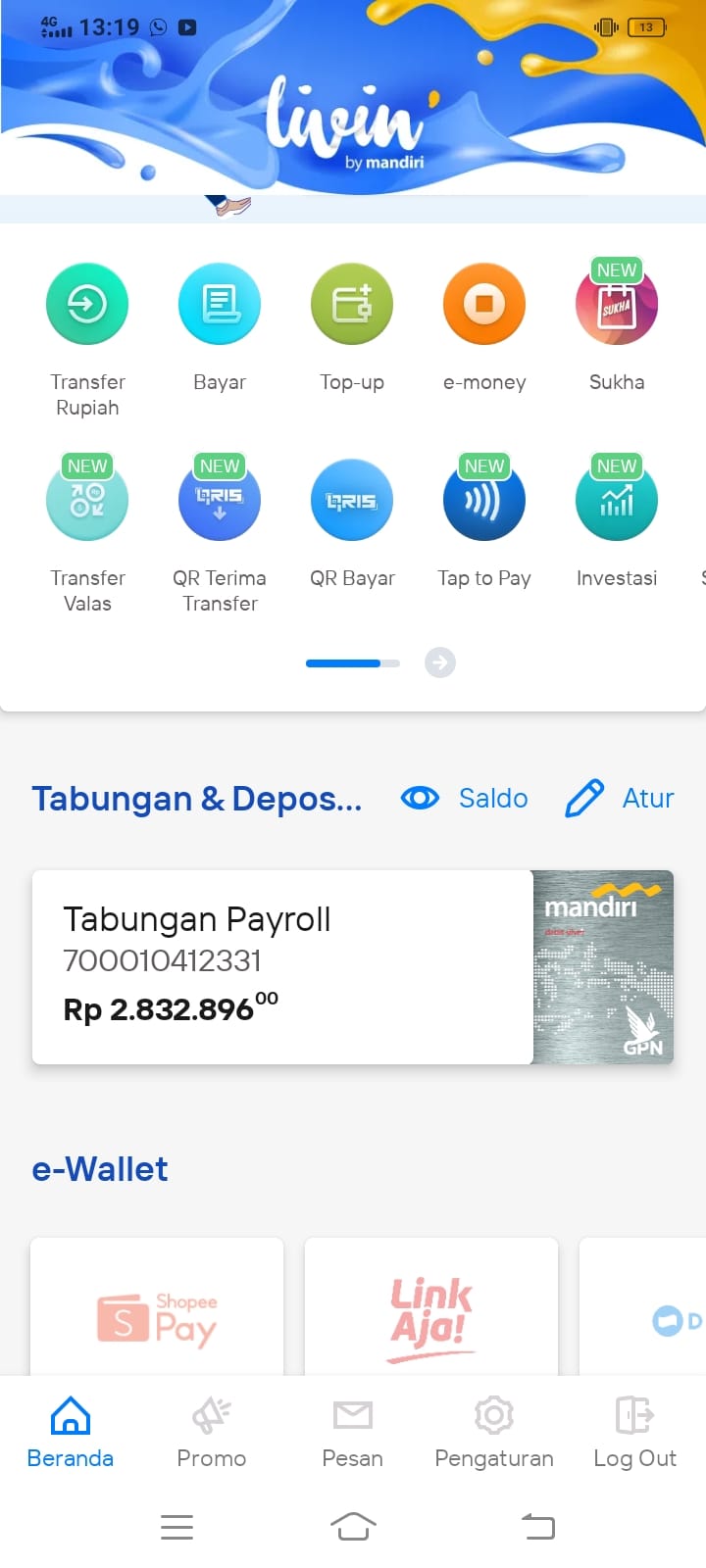
Task: Switch to the Pesan tab
Action: [x=353, y=1433]
